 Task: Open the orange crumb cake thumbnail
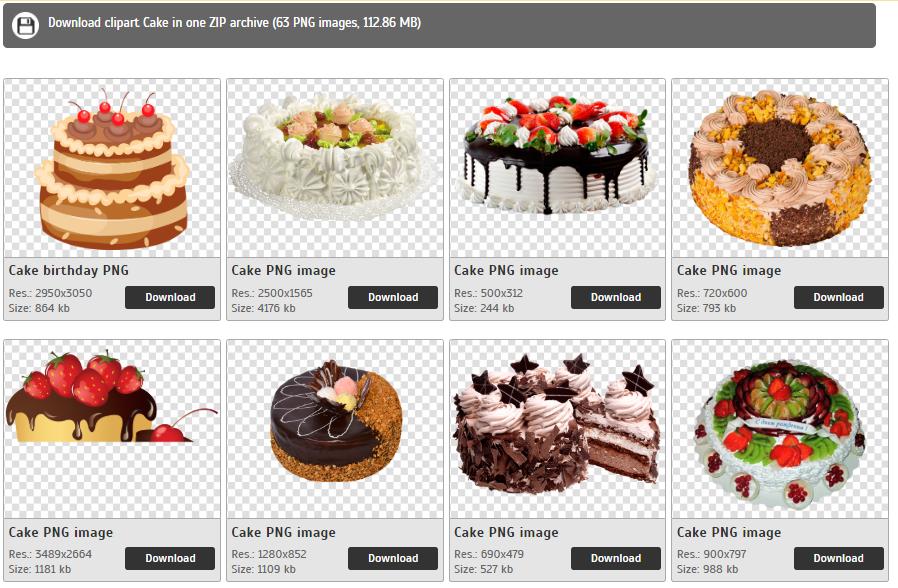click(x=780, y=168)
